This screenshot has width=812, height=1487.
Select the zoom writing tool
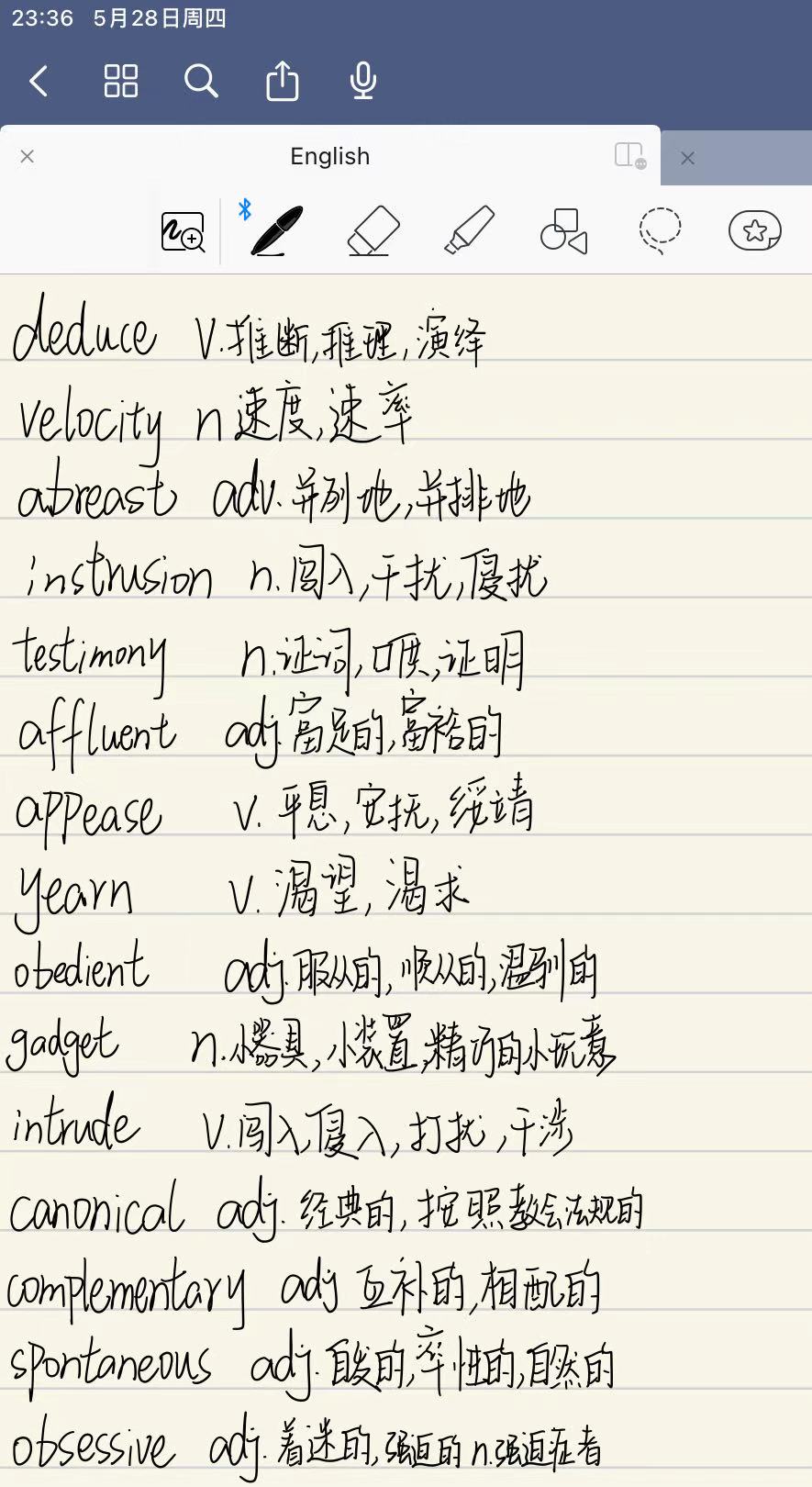coord(184,232)
